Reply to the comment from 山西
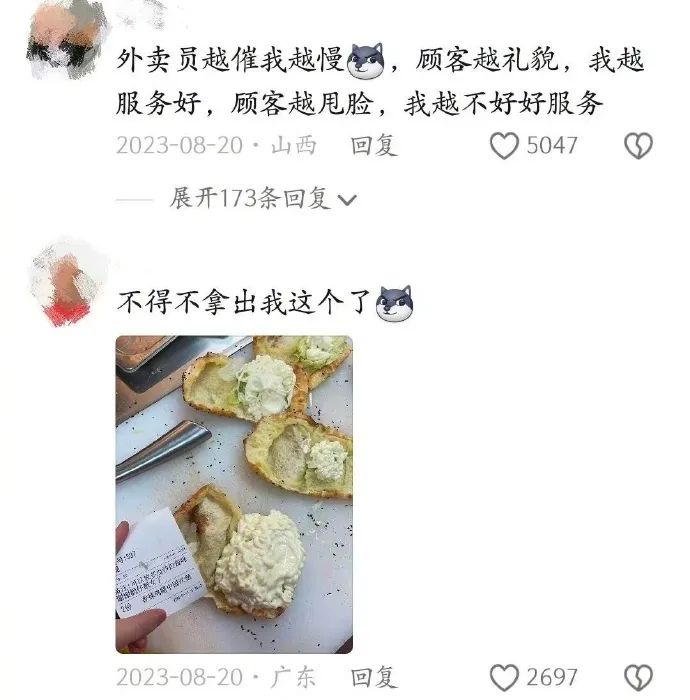The height and width of the screenshot is (700, 690). pyautogui.click(x=374, y=145)
